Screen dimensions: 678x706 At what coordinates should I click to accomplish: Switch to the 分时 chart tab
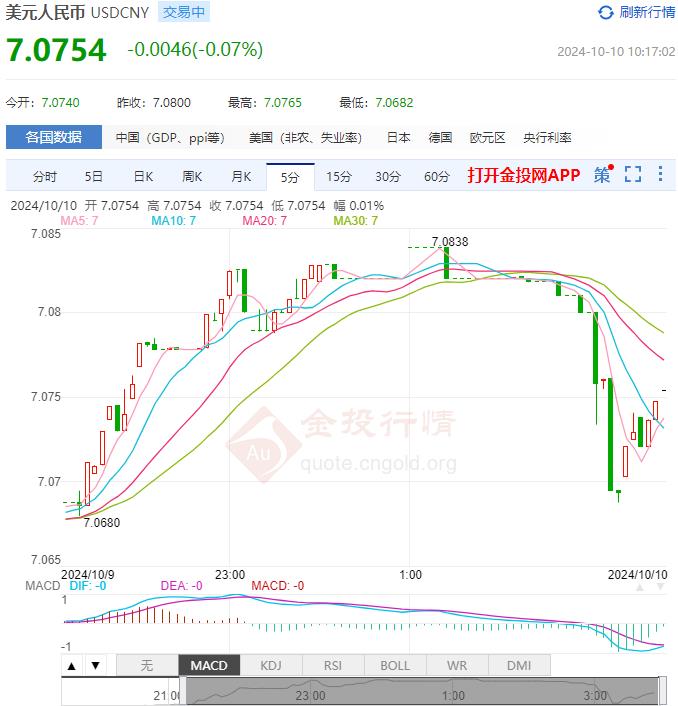click(45, 177)
